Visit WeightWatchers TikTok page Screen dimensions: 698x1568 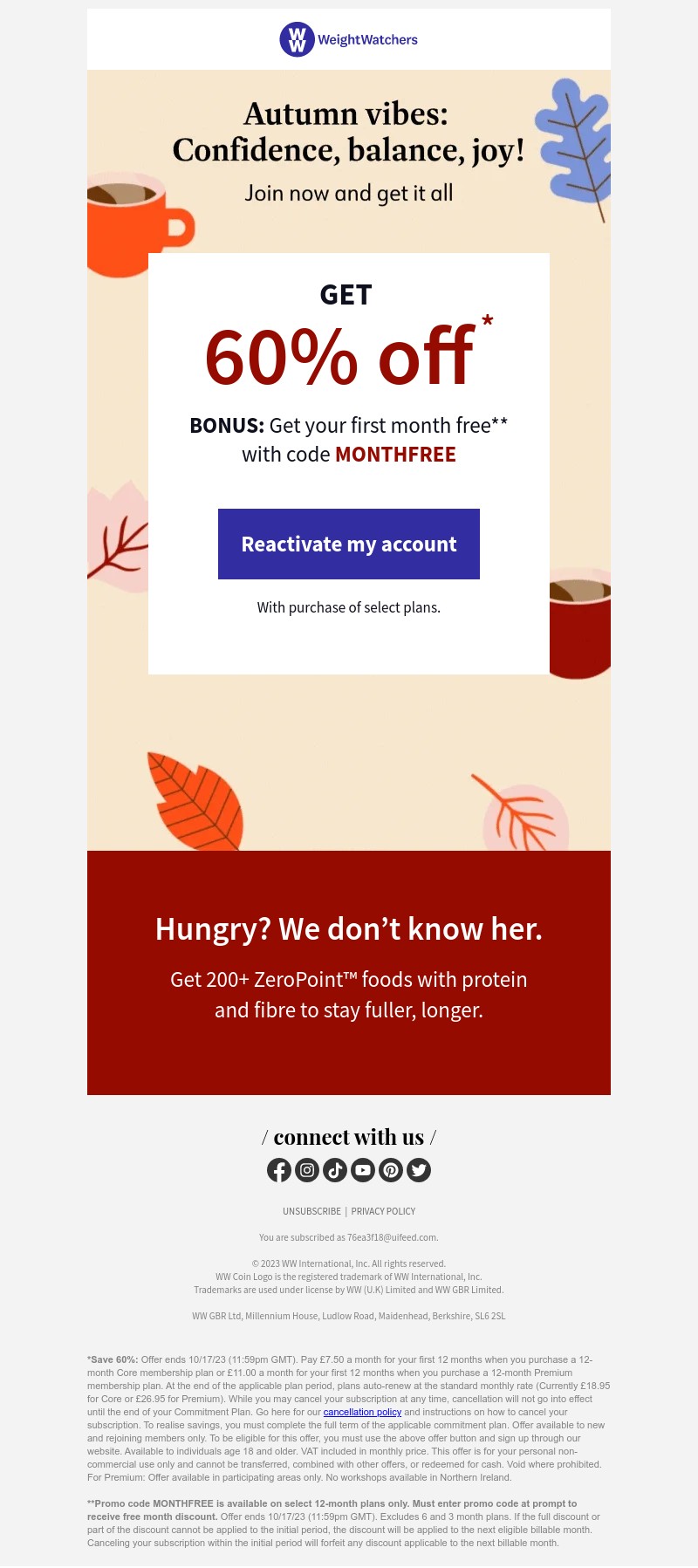[x=335, y=1170]
